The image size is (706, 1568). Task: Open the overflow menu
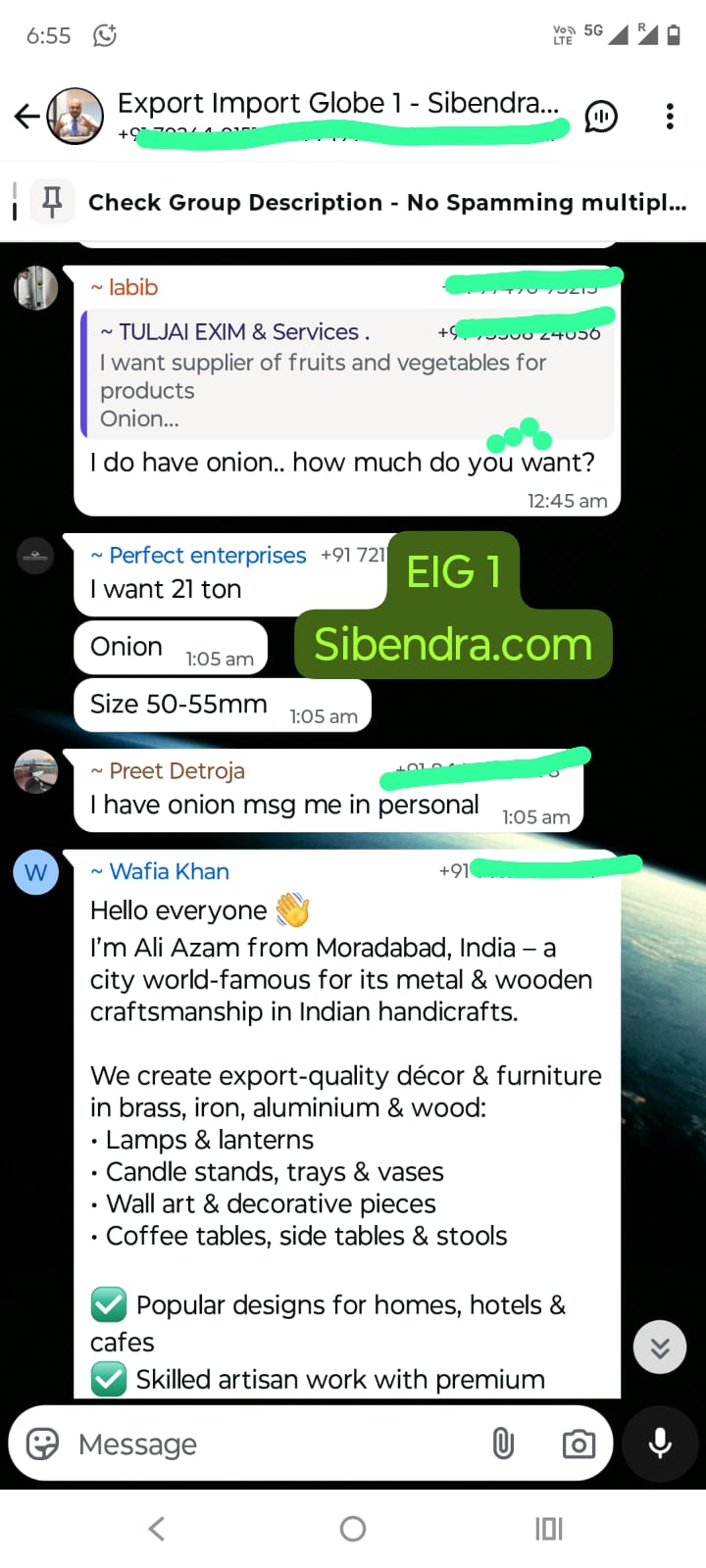(x=670, y=117)
